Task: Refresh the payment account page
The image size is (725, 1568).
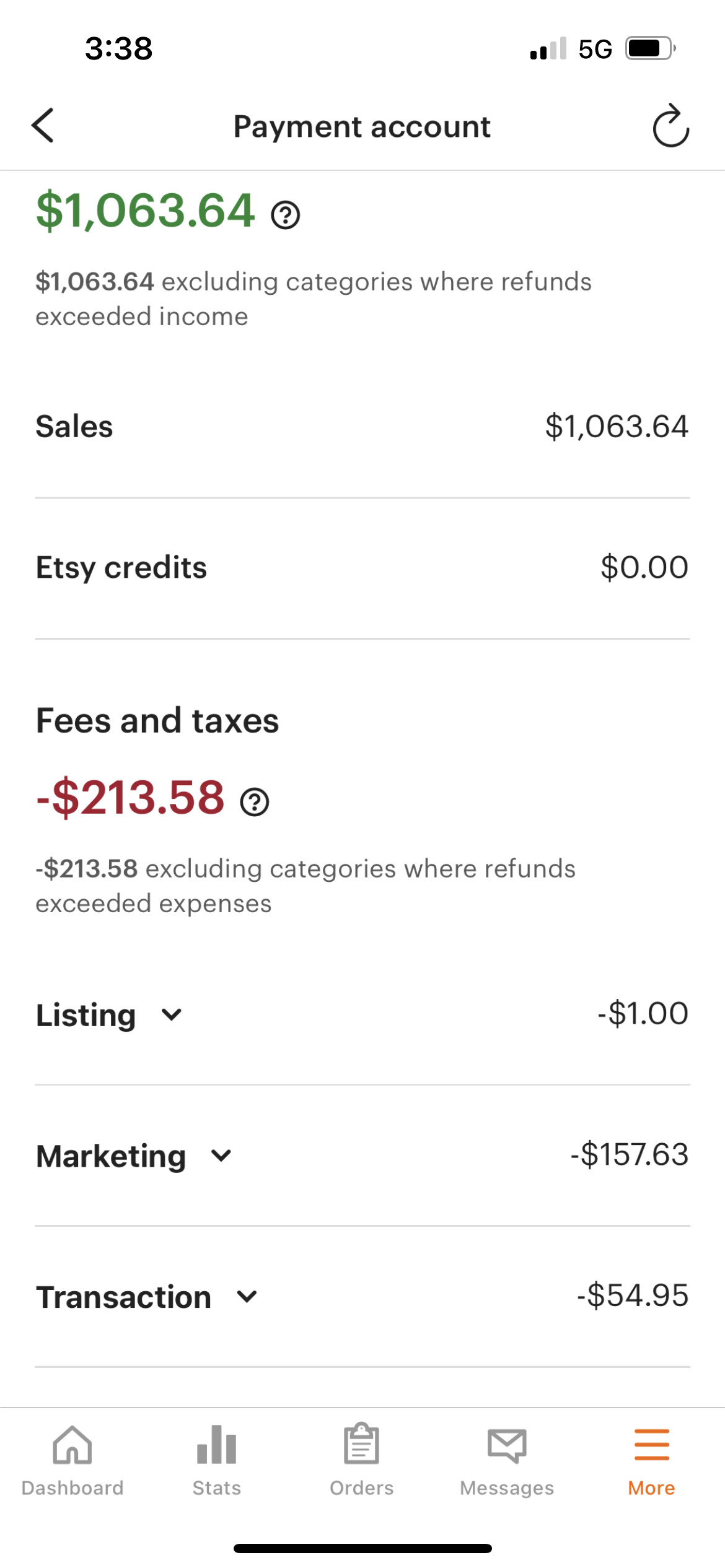Action: click(x=670, y=126)
